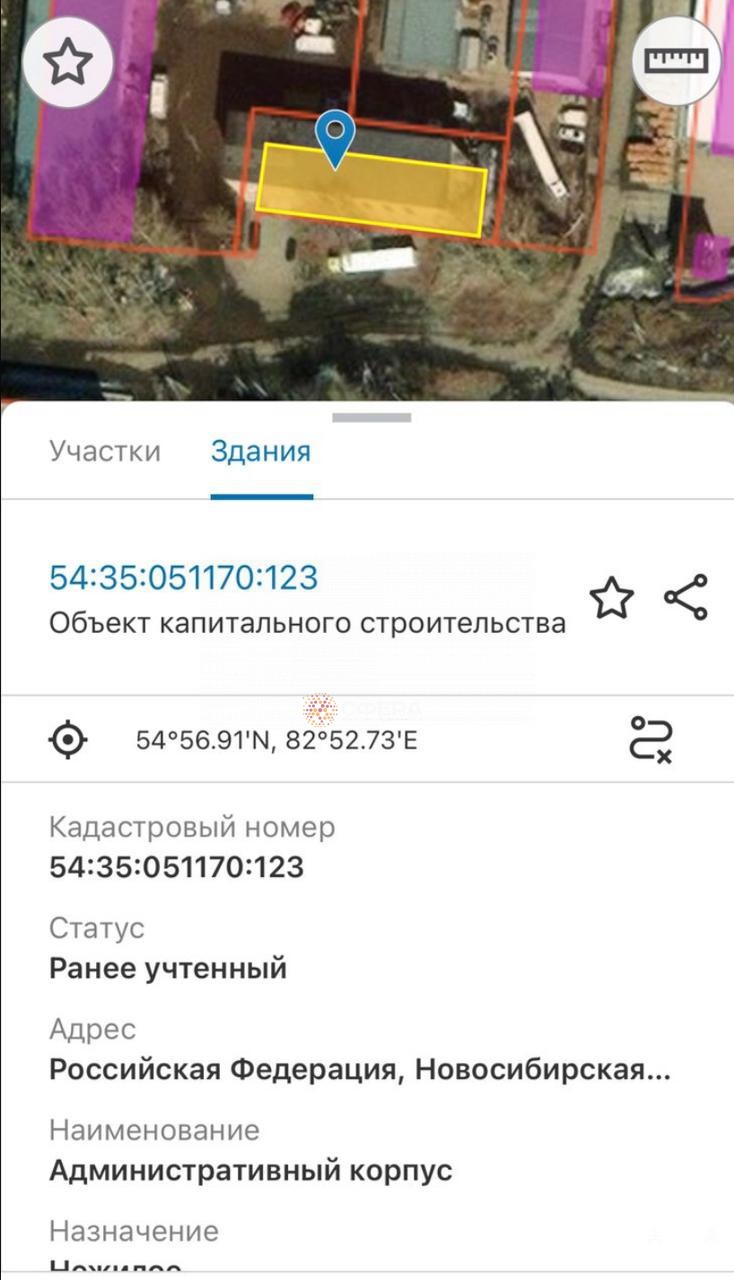
Task: Center map on object coordinates
Action: point(69,740)
